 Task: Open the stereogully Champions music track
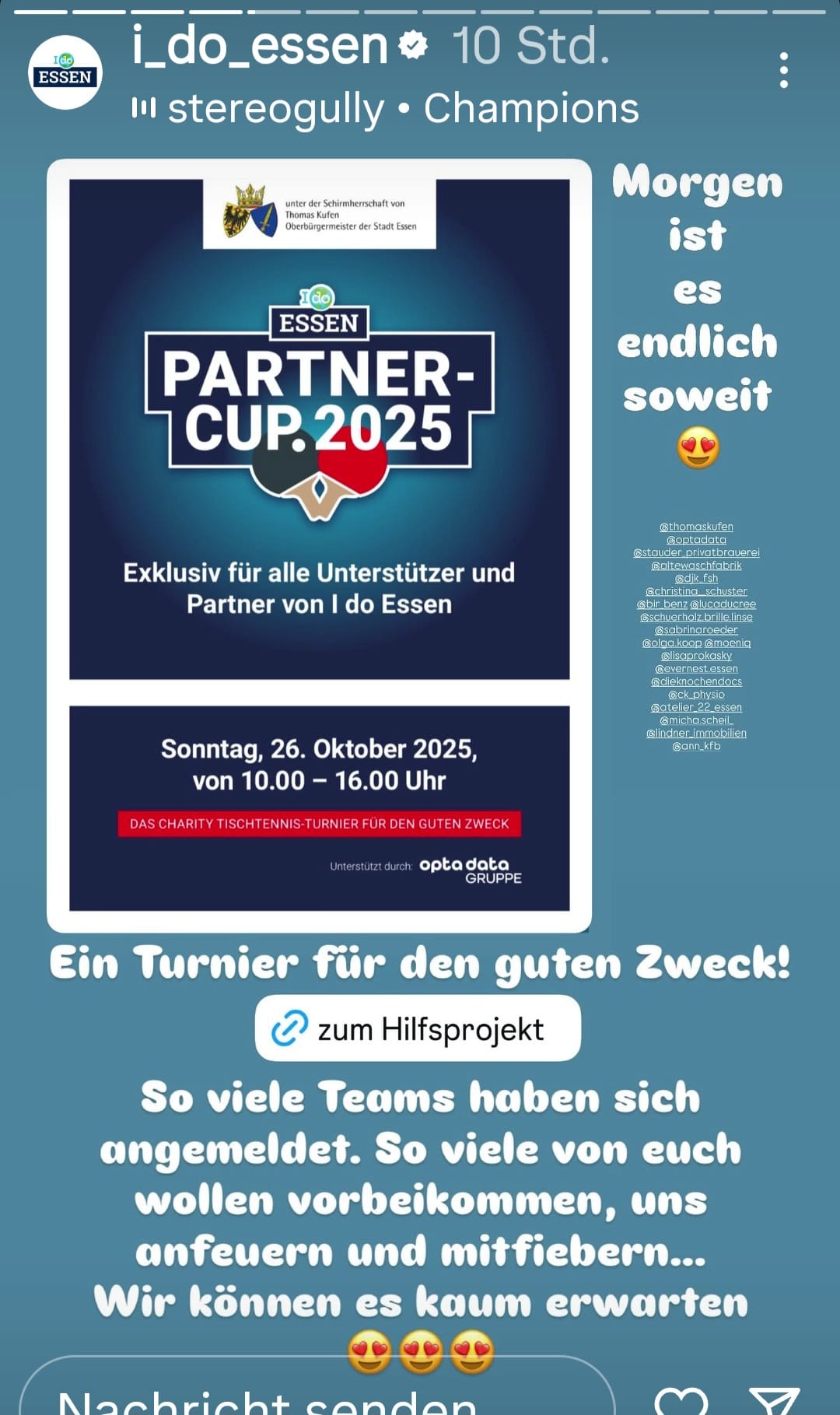coord(402,108)
